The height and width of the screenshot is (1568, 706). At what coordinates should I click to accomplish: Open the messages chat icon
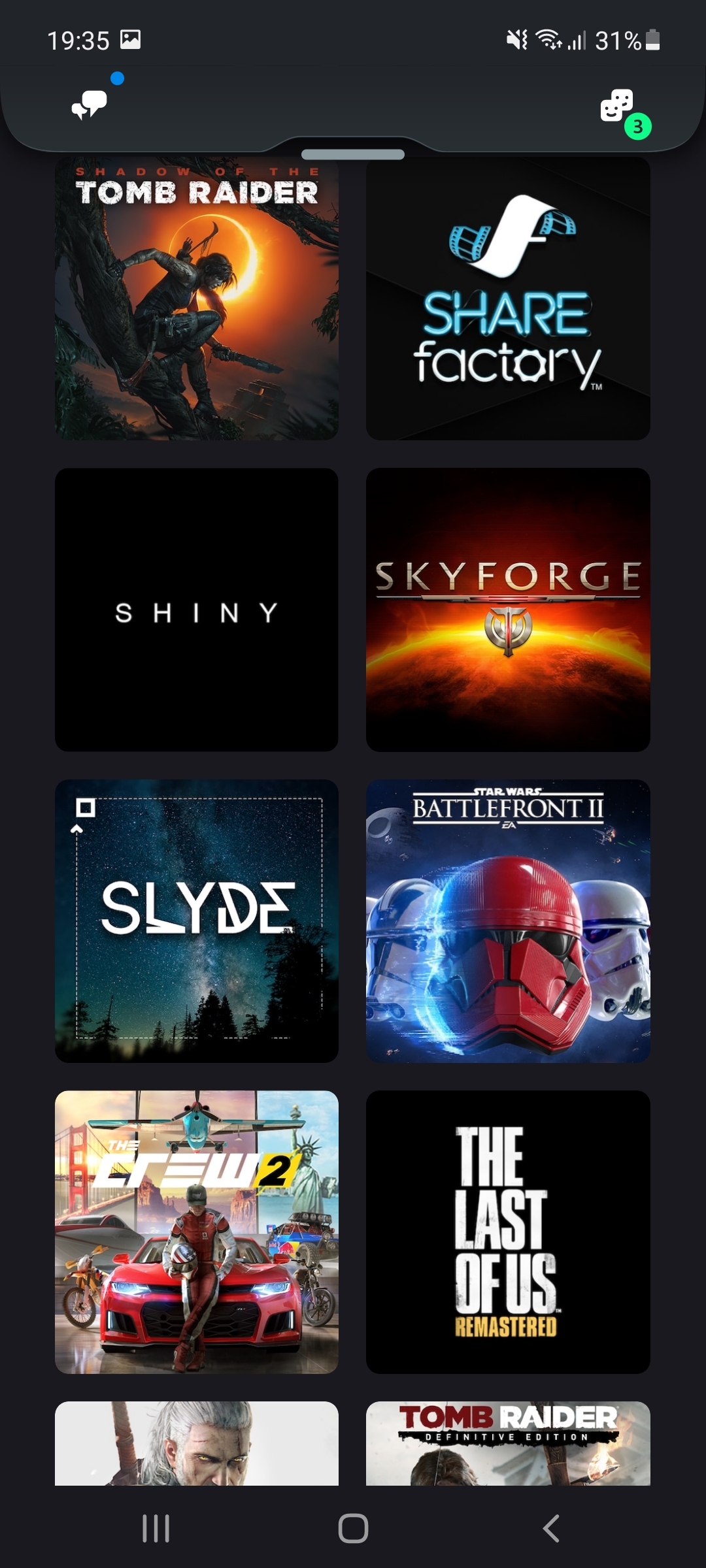[x=90, y=105]
